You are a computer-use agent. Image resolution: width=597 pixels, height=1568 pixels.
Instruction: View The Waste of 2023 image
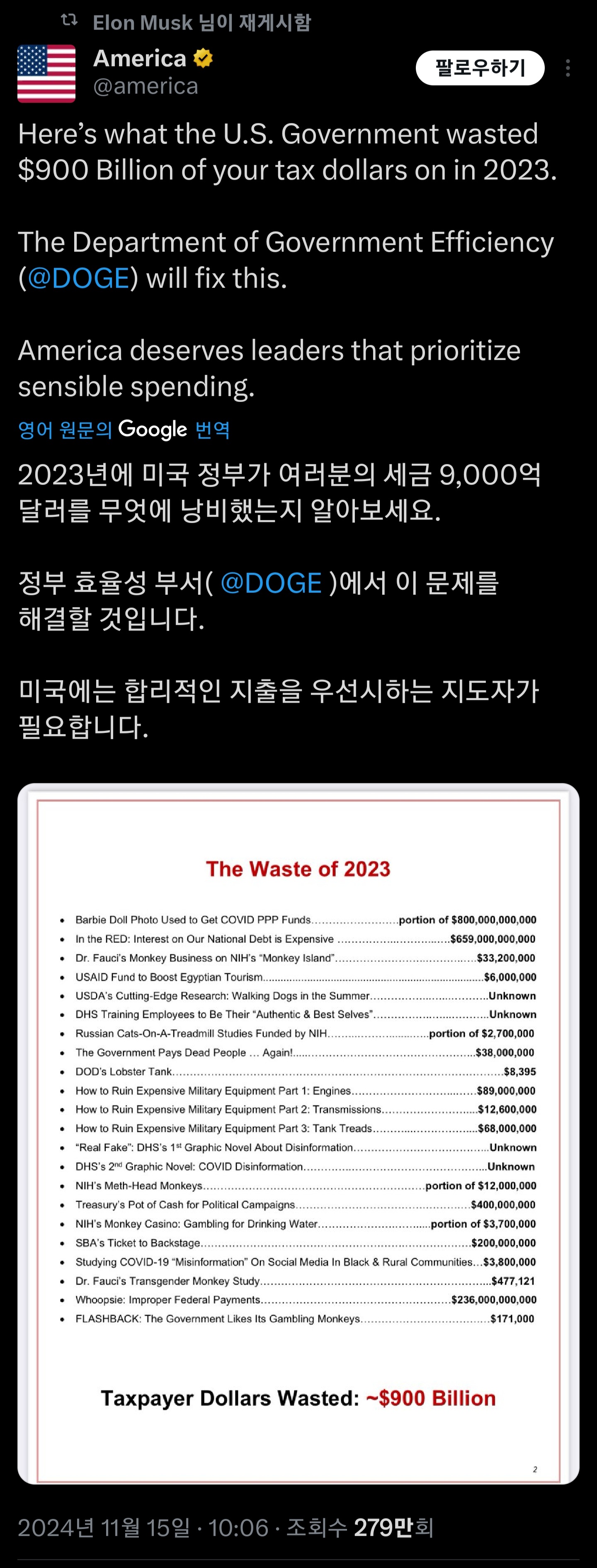[298, 1133]
